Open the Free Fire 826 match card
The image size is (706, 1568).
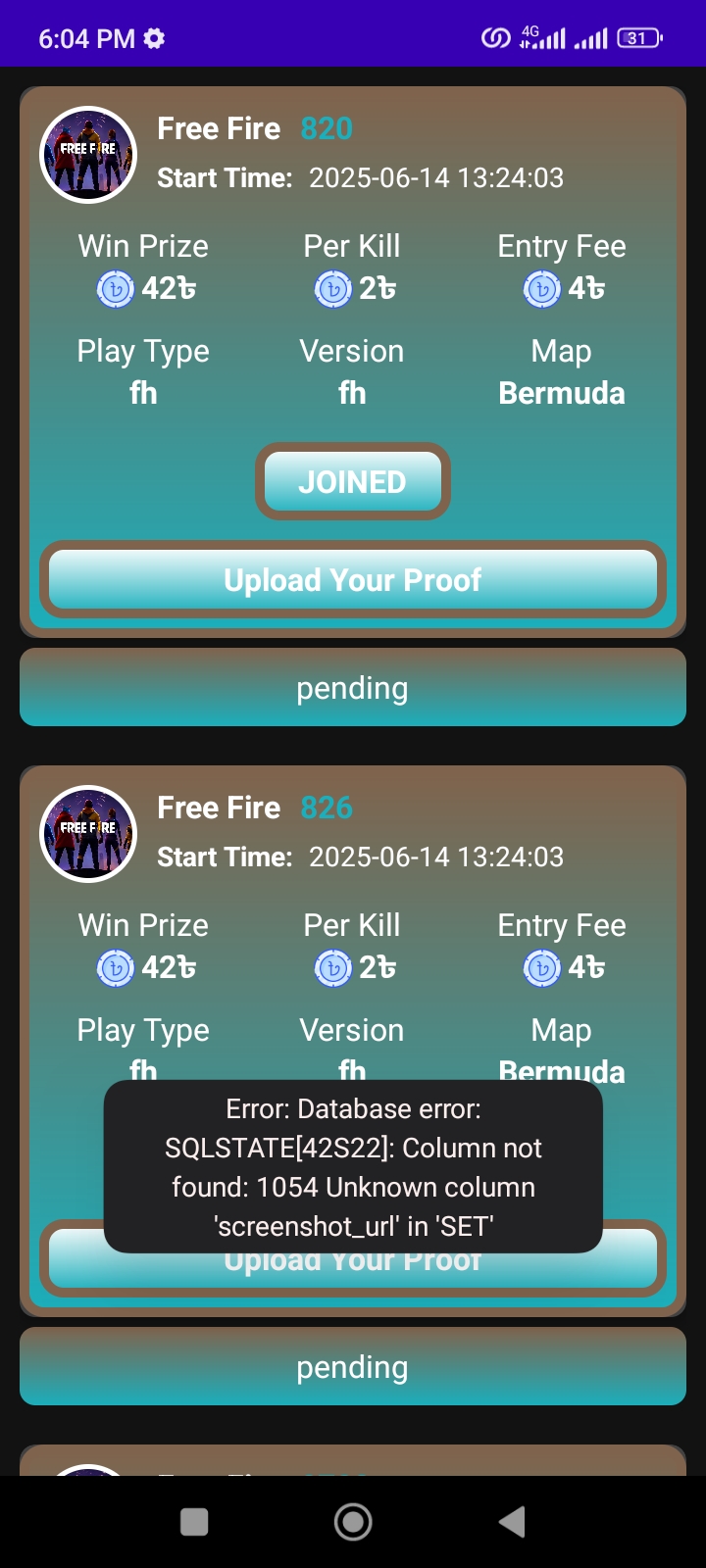(x=353, y=1041)
